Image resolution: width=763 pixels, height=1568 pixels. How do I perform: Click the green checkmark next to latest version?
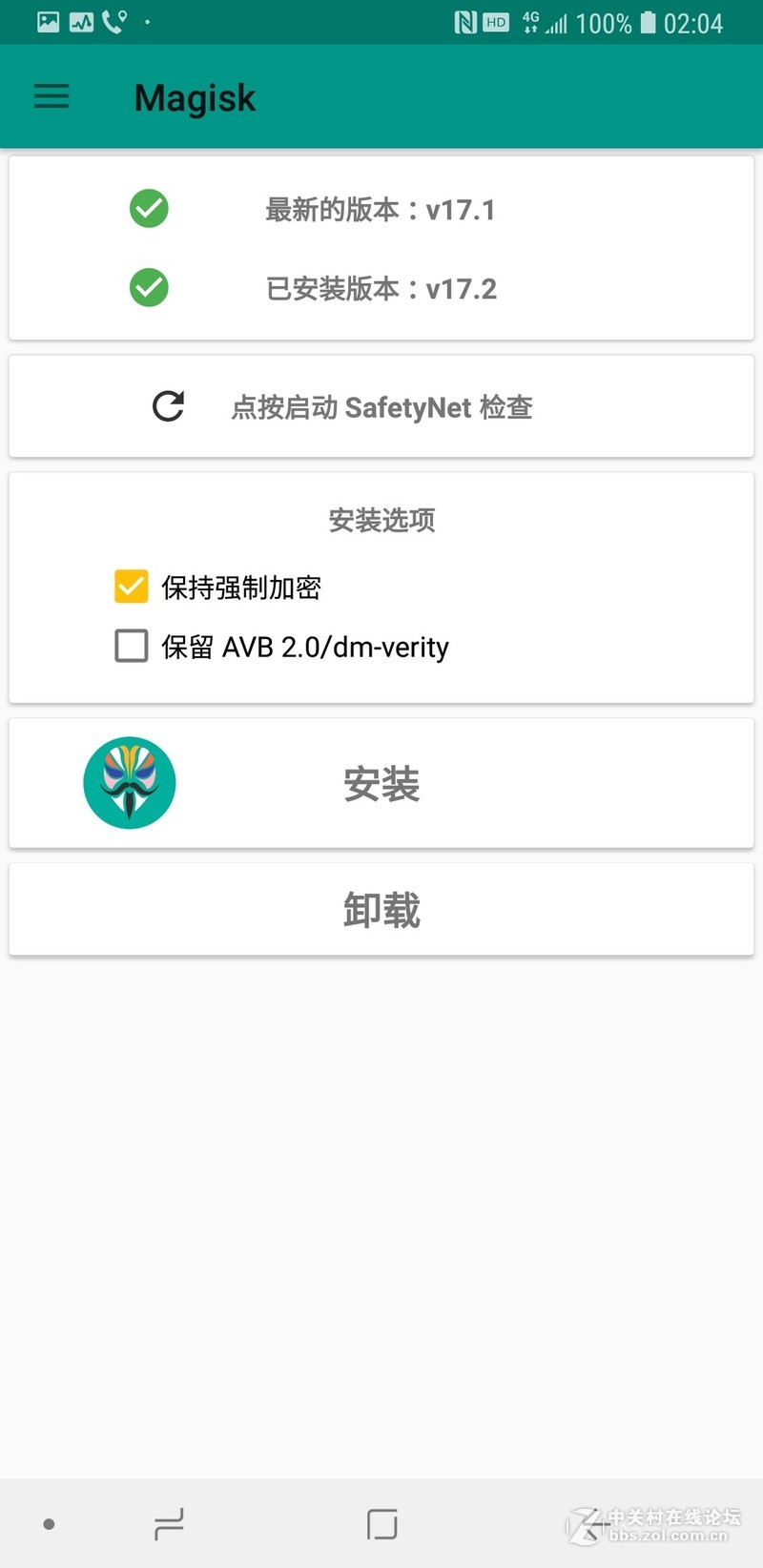pyautogui.click(x=148, y=208)
